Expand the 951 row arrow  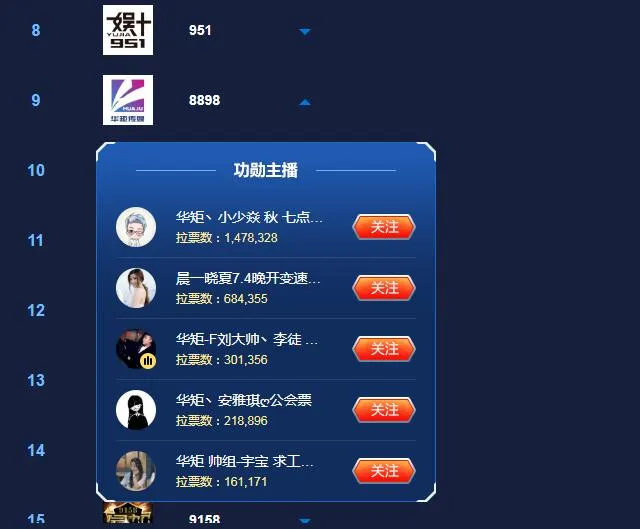305,32
